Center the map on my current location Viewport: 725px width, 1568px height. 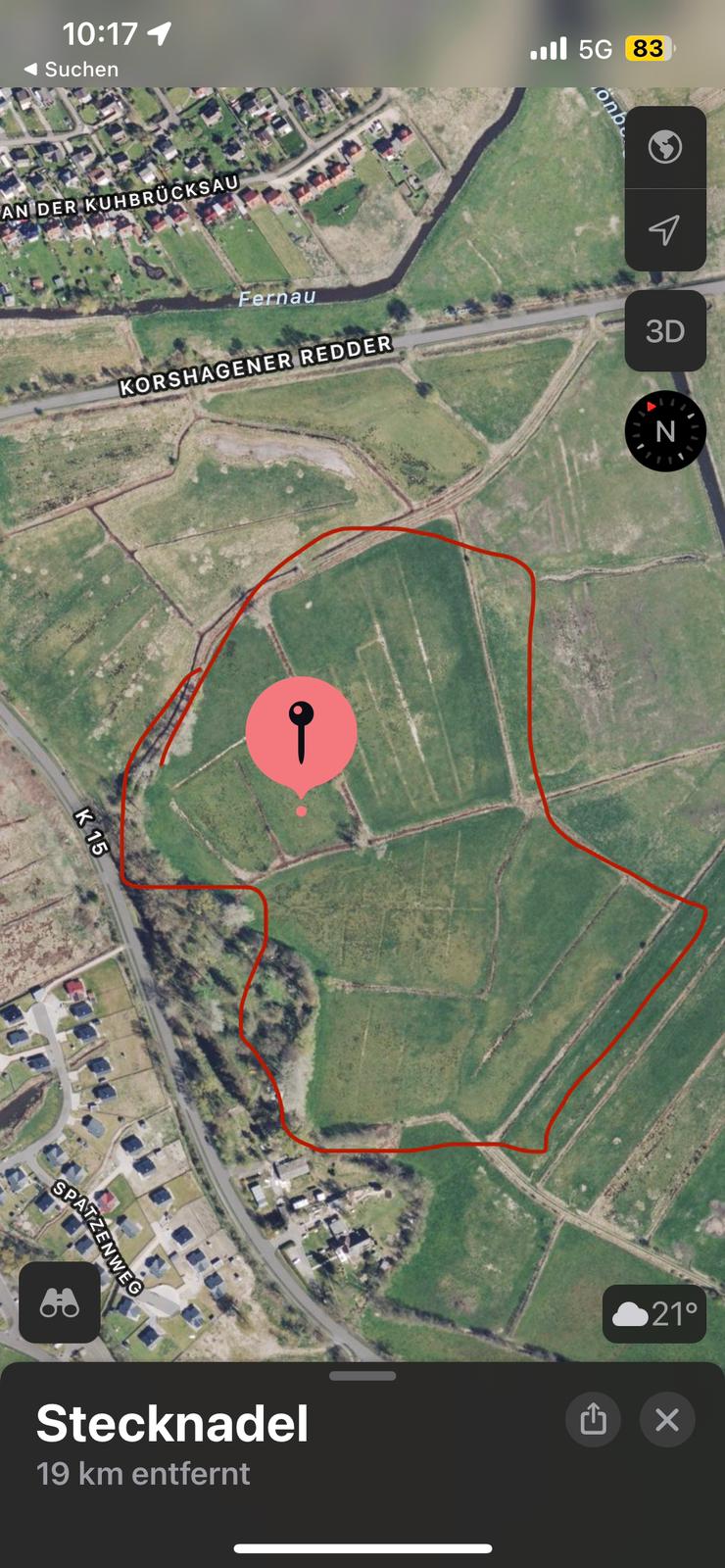click(x=664, y=229)
